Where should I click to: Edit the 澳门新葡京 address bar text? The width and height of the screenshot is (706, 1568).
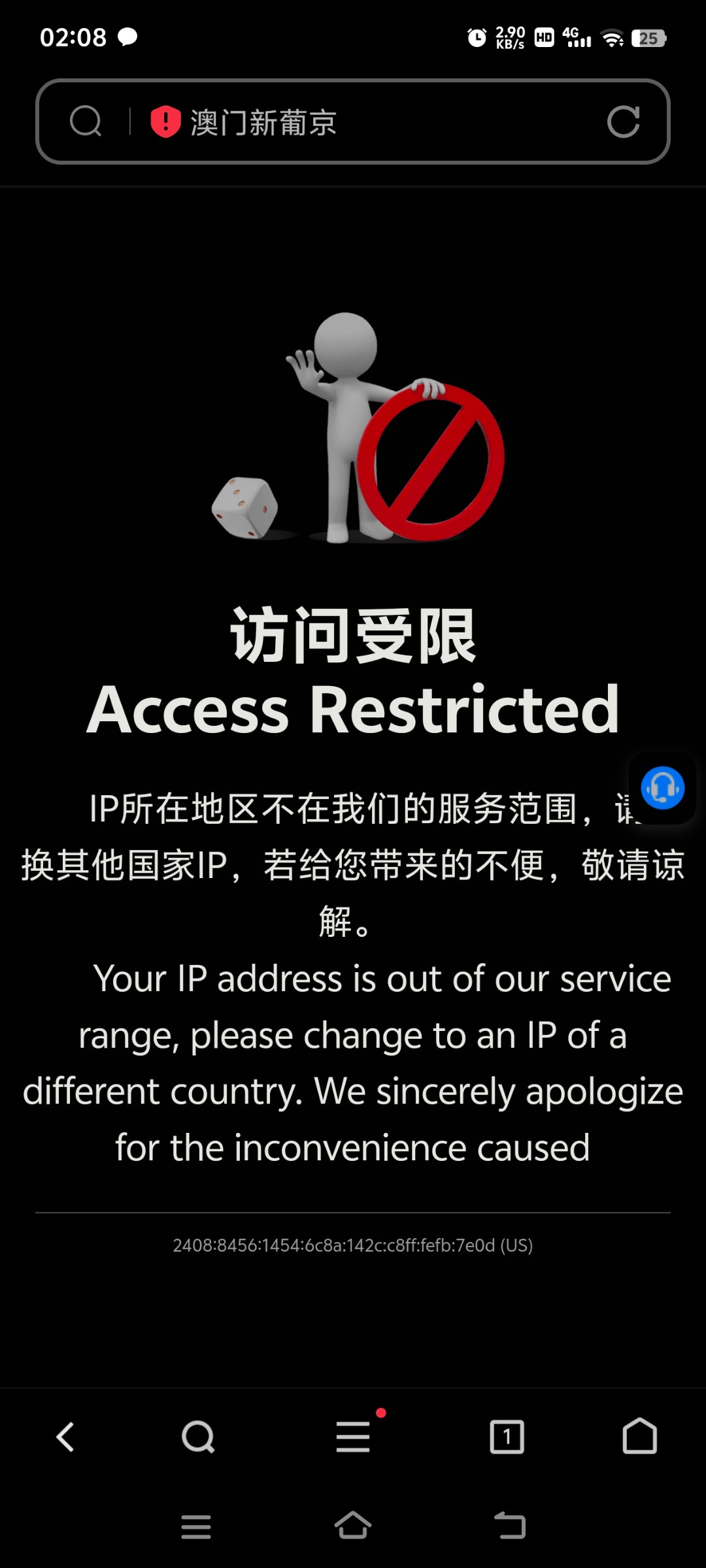pos(263,123)
